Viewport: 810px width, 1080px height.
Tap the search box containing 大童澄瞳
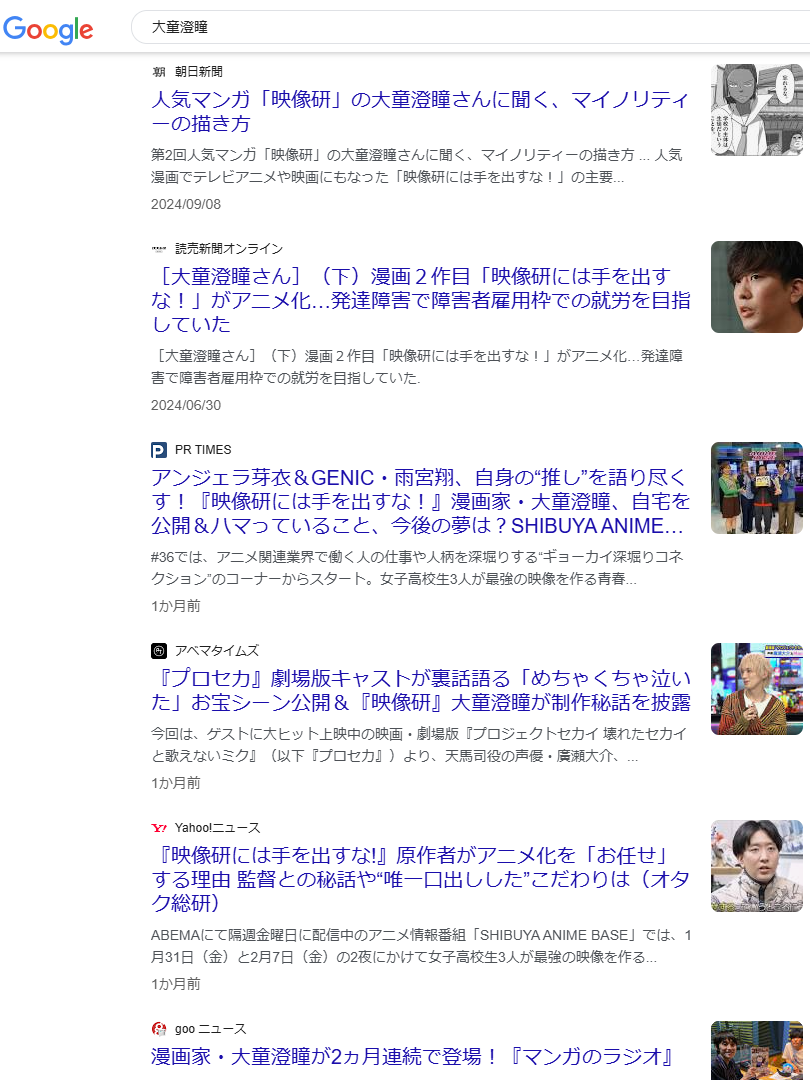[x=450, y=28]
